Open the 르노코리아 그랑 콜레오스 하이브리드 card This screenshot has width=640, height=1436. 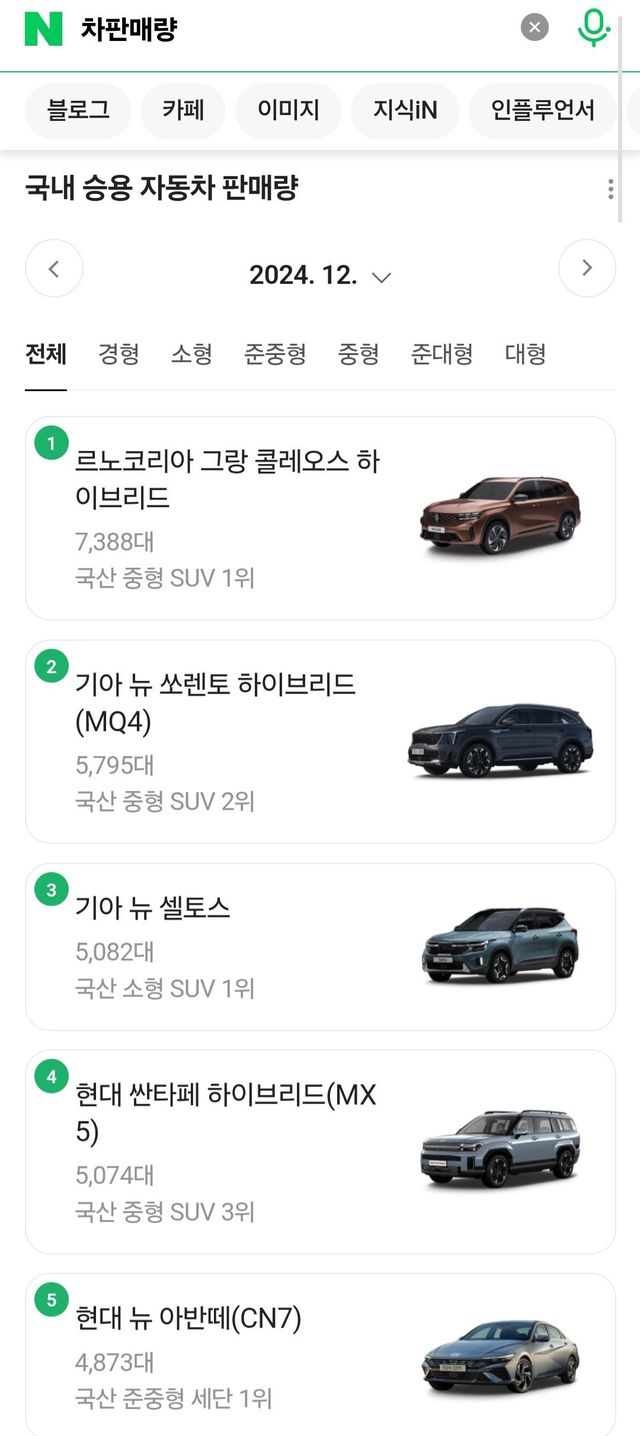pos(320,518)
